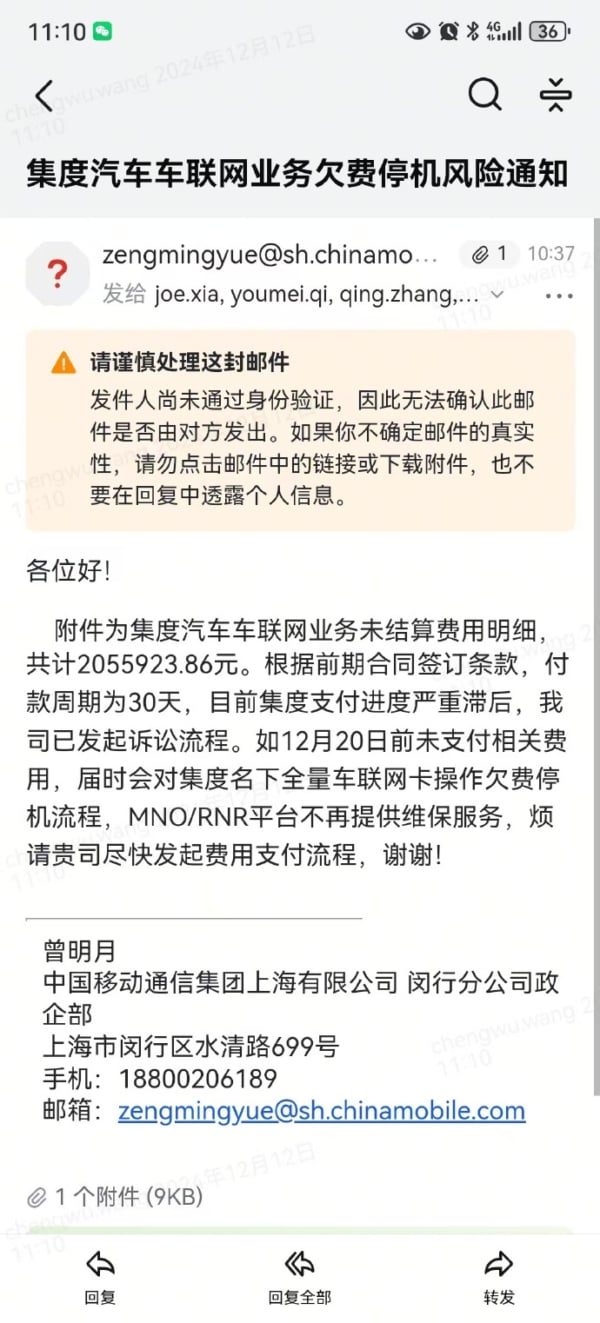This screenshot has width=600, height=1323.
Task: Tap the collapse/expand icon at top right
Action: (555, 95)
